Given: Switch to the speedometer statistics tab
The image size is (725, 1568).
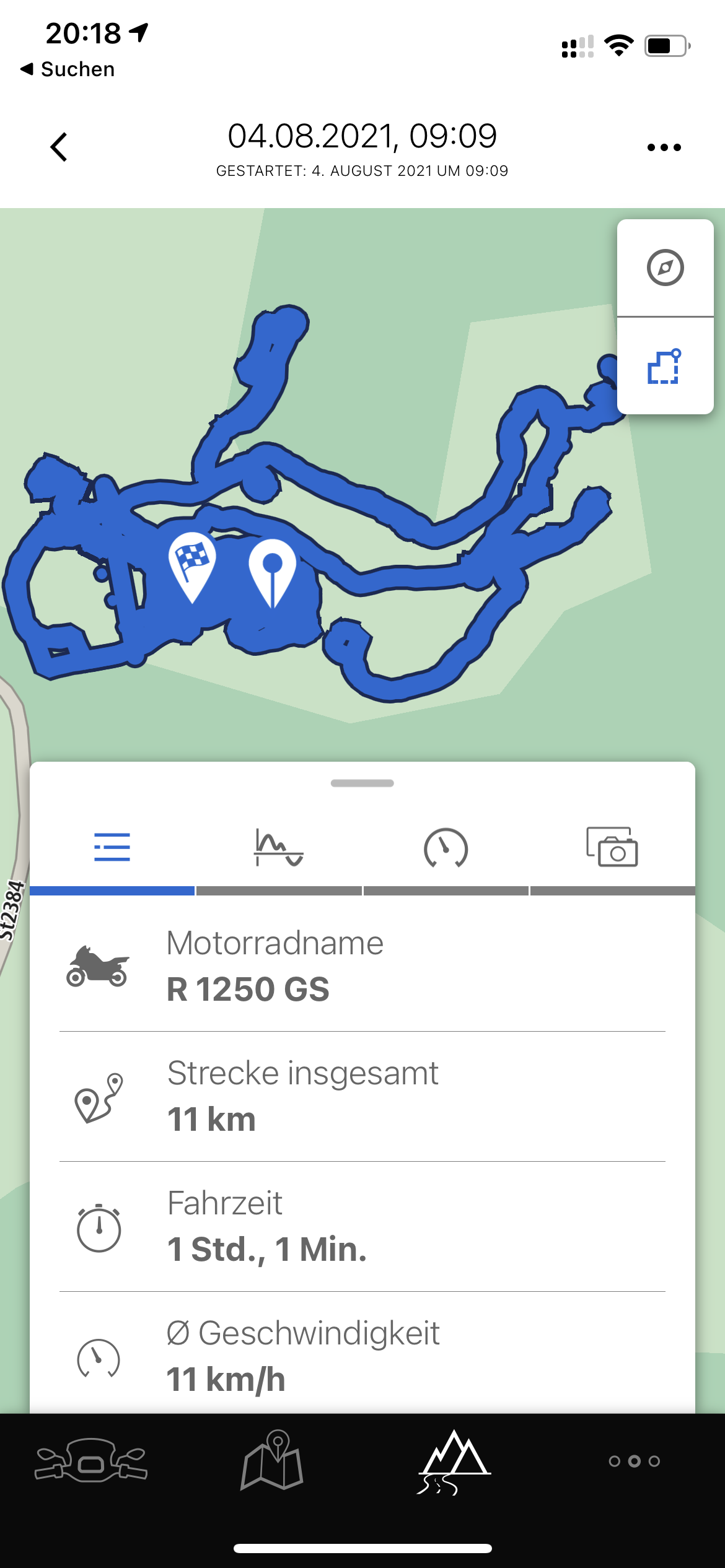Looking at the screenshot, I should pyautogui.click(x=446, y=848).
